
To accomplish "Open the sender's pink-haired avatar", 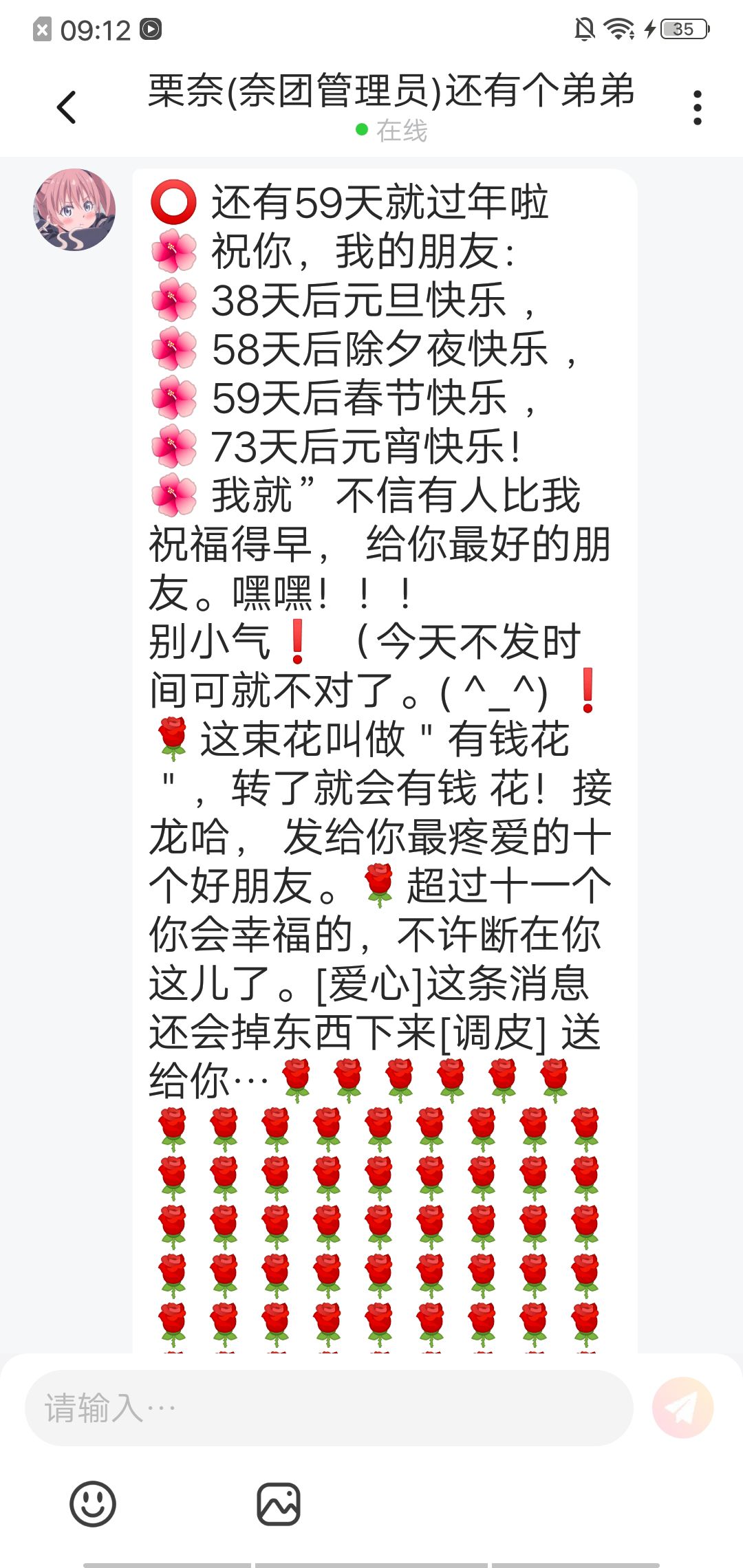I will [x=74, y=210].
